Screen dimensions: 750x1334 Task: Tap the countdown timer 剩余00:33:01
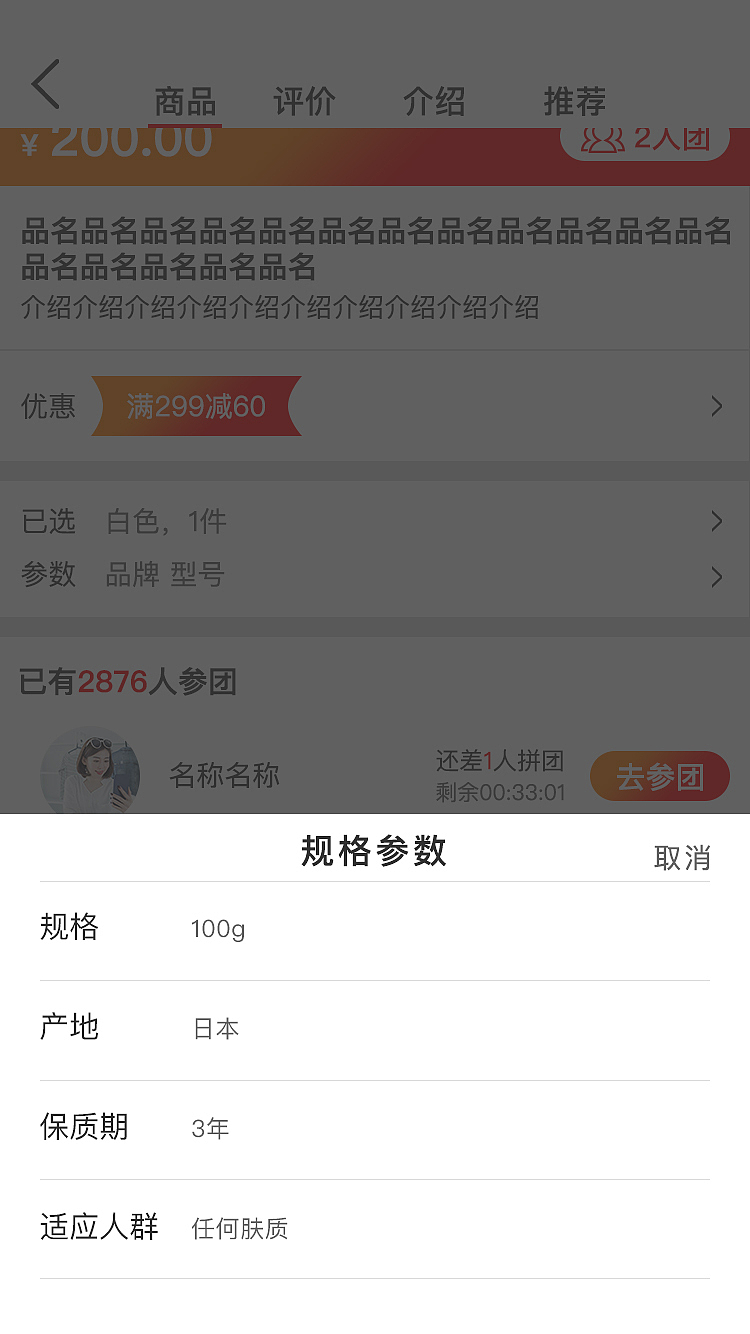coord(500,791)
